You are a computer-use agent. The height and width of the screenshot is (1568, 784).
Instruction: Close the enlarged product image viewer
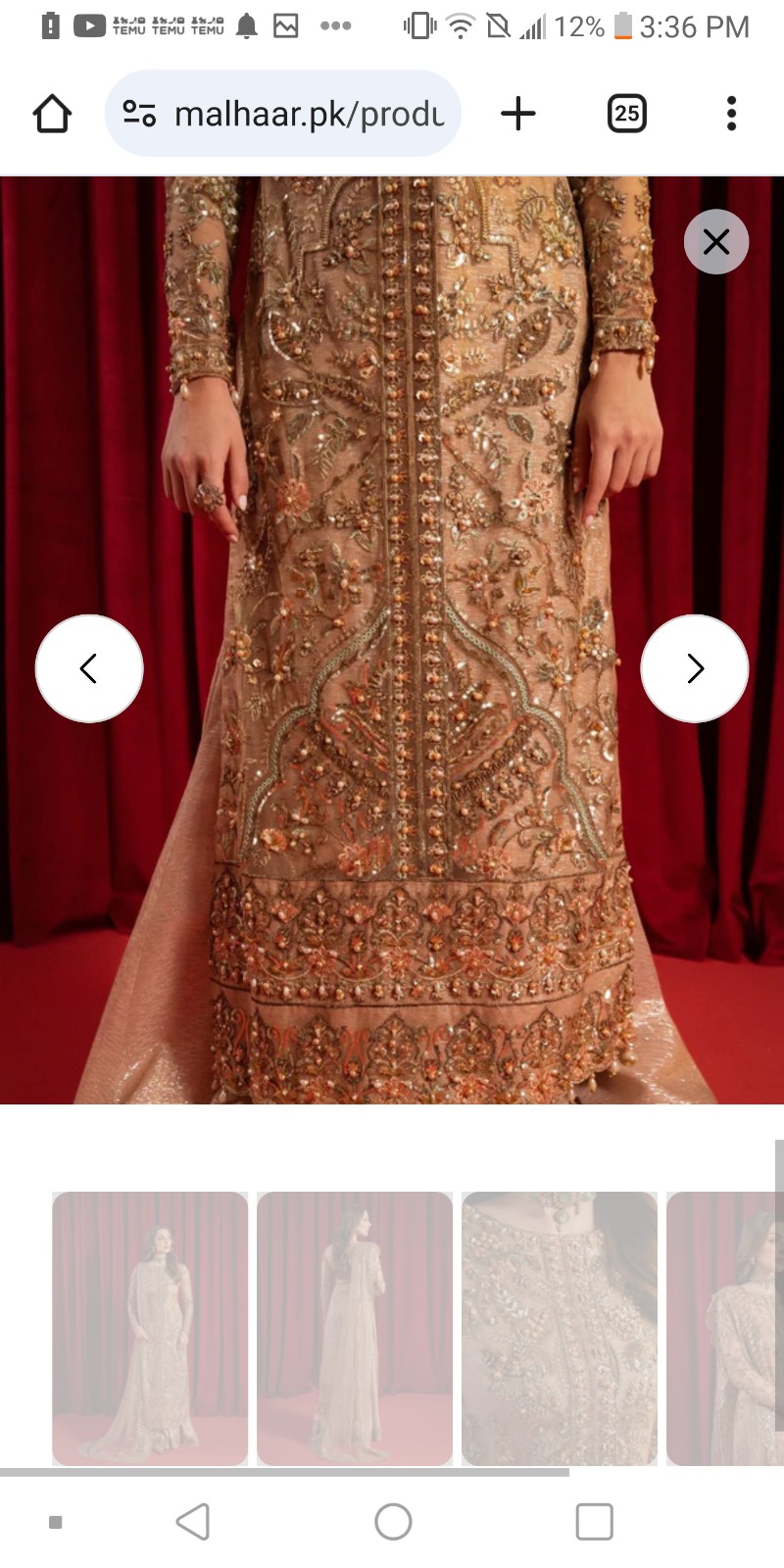[x=716, y=242]
